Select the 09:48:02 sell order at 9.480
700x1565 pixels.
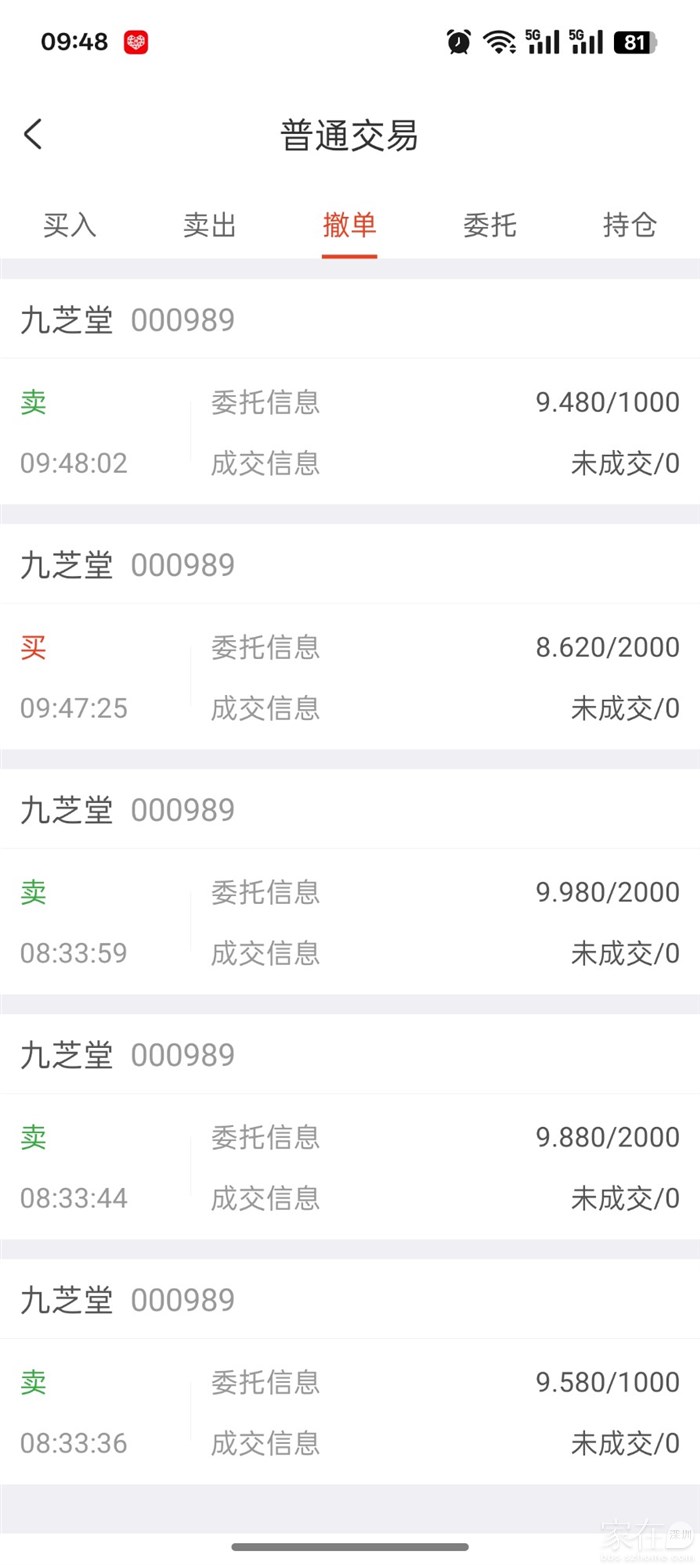(350, 432)
